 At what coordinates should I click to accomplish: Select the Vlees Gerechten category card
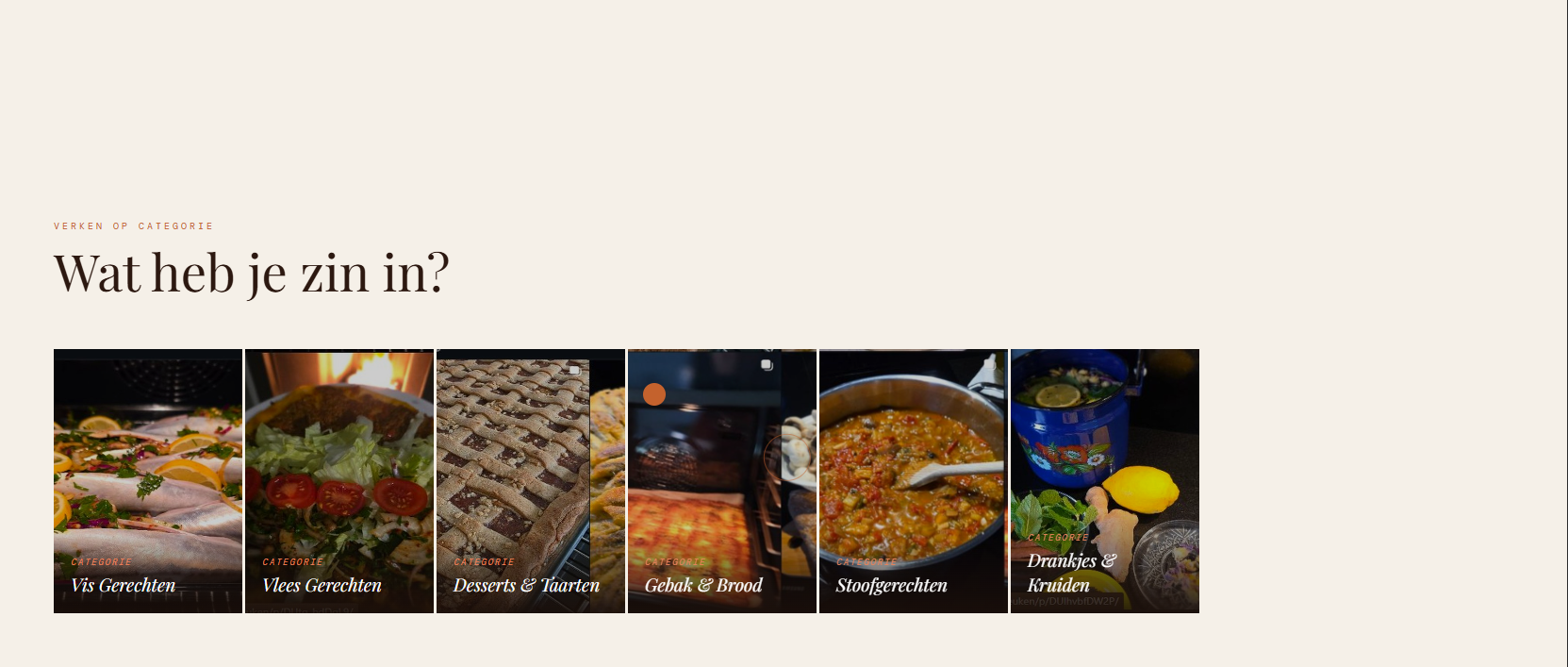(x=339, y=481)
